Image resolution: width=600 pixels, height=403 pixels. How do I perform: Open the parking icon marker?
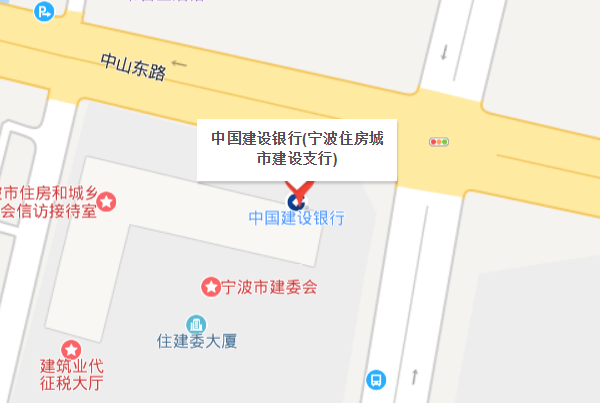coord(45,12)
